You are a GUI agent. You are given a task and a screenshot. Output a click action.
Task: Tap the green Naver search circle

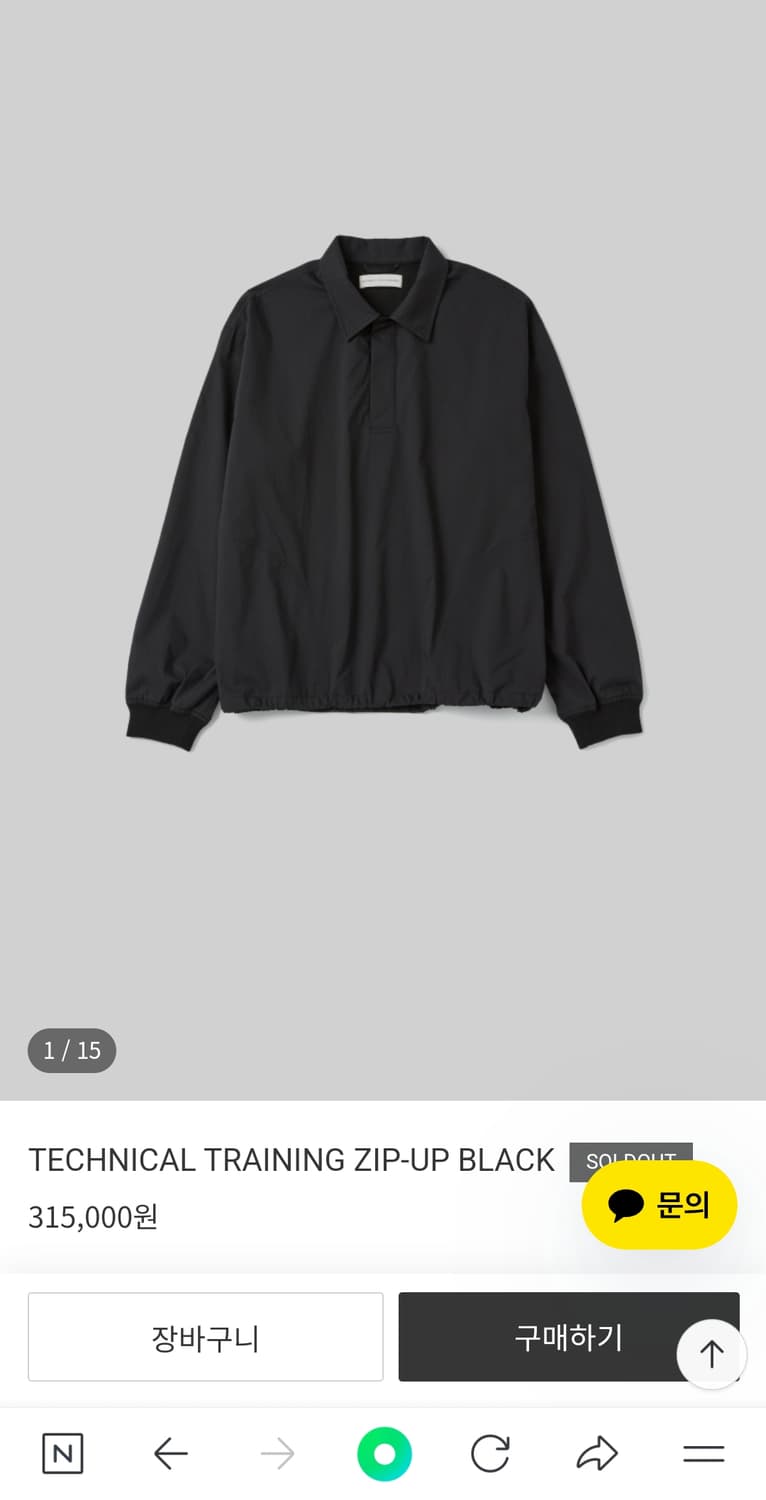tap(384, 1453)
